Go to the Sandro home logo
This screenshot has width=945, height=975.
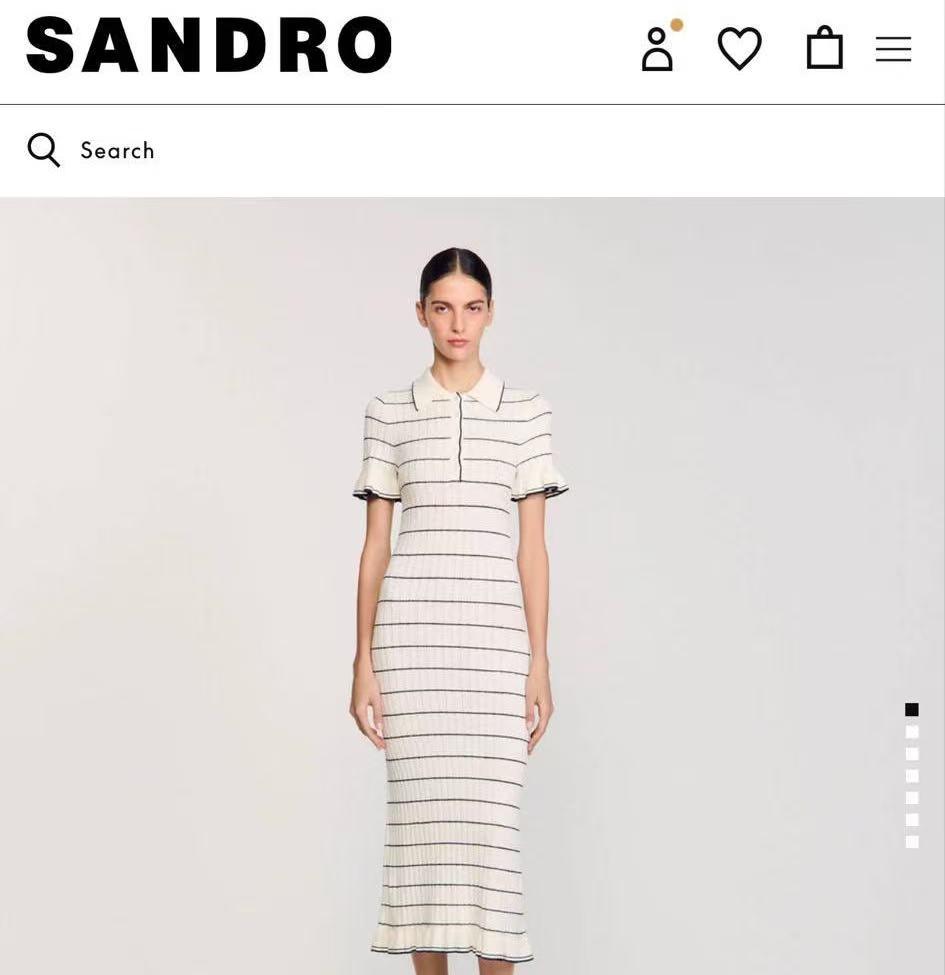click(x=209, y=46)
